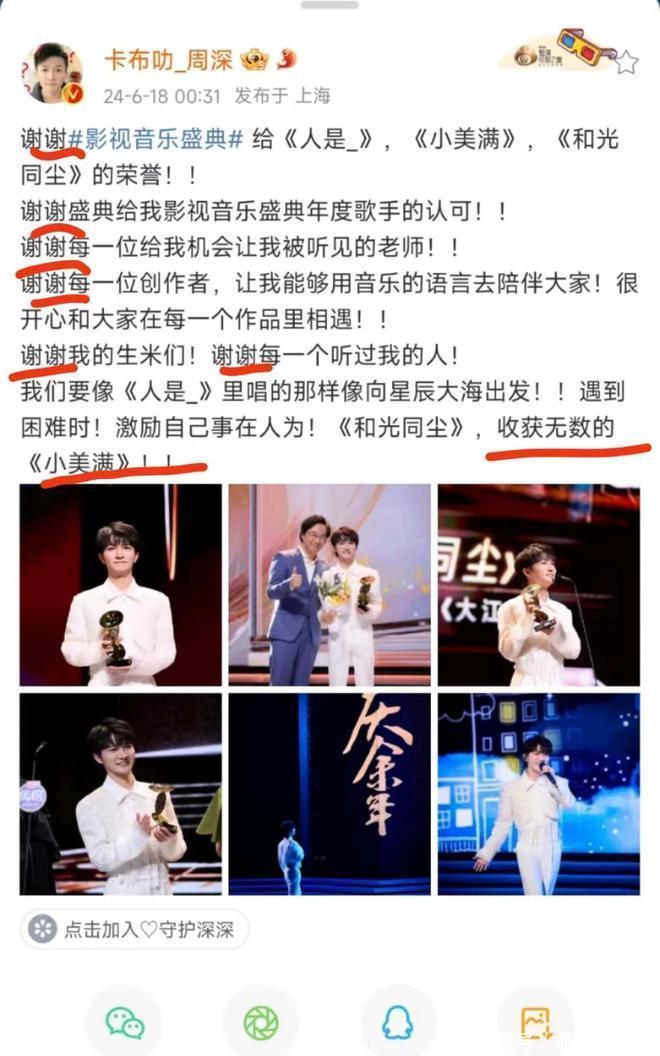Open photo of singer speaking at microphone stand
Screen dimensions: 660x1056
(538, 585)
